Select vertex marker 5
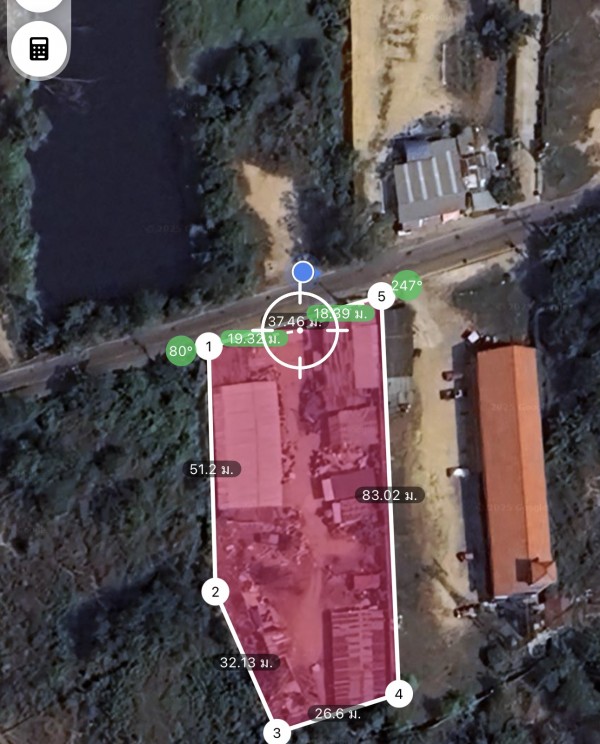The width and height of the screenshot is (600, 744). 380,296
